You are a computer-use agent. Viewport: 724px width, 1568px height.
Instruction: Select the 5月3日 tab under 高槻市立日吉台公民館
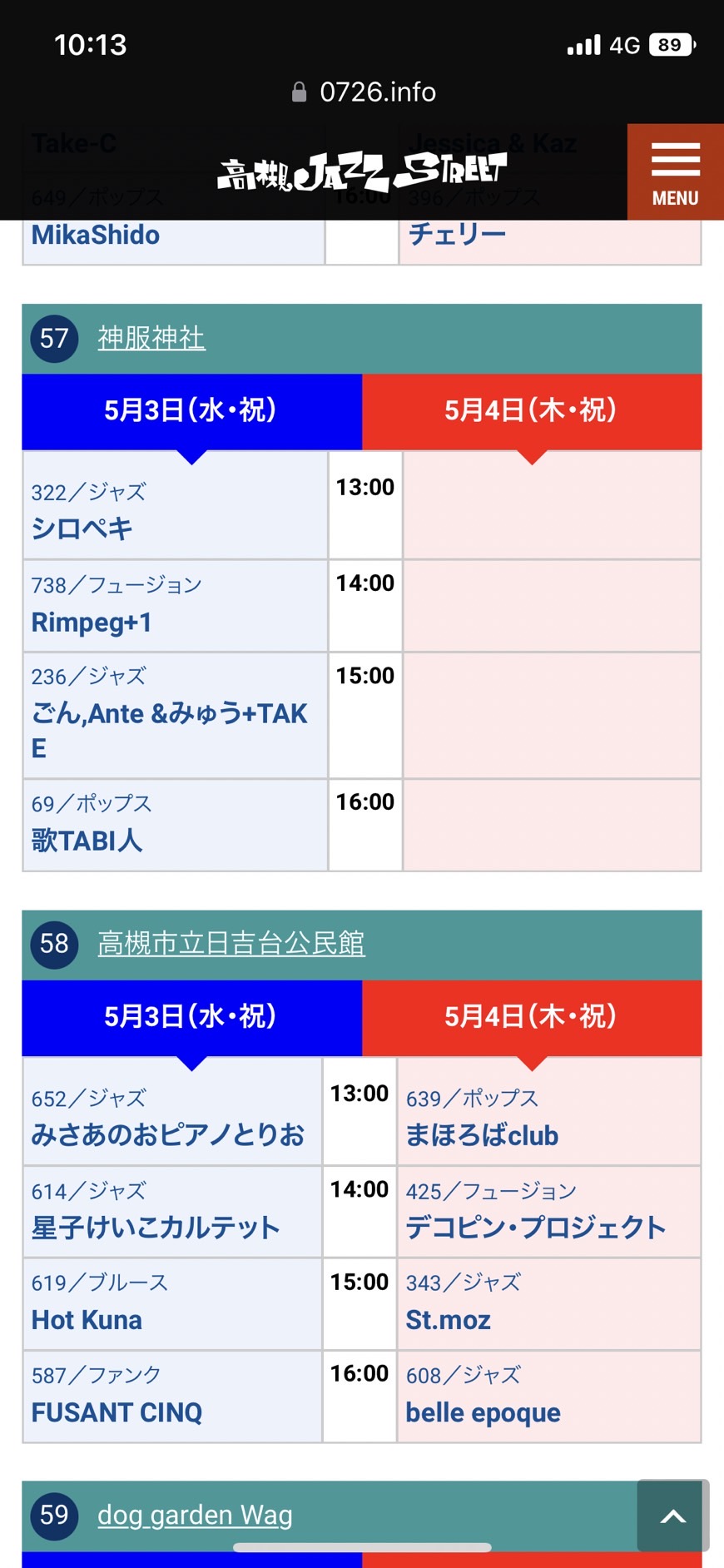pyautogui.click(x=191, y=1016)
